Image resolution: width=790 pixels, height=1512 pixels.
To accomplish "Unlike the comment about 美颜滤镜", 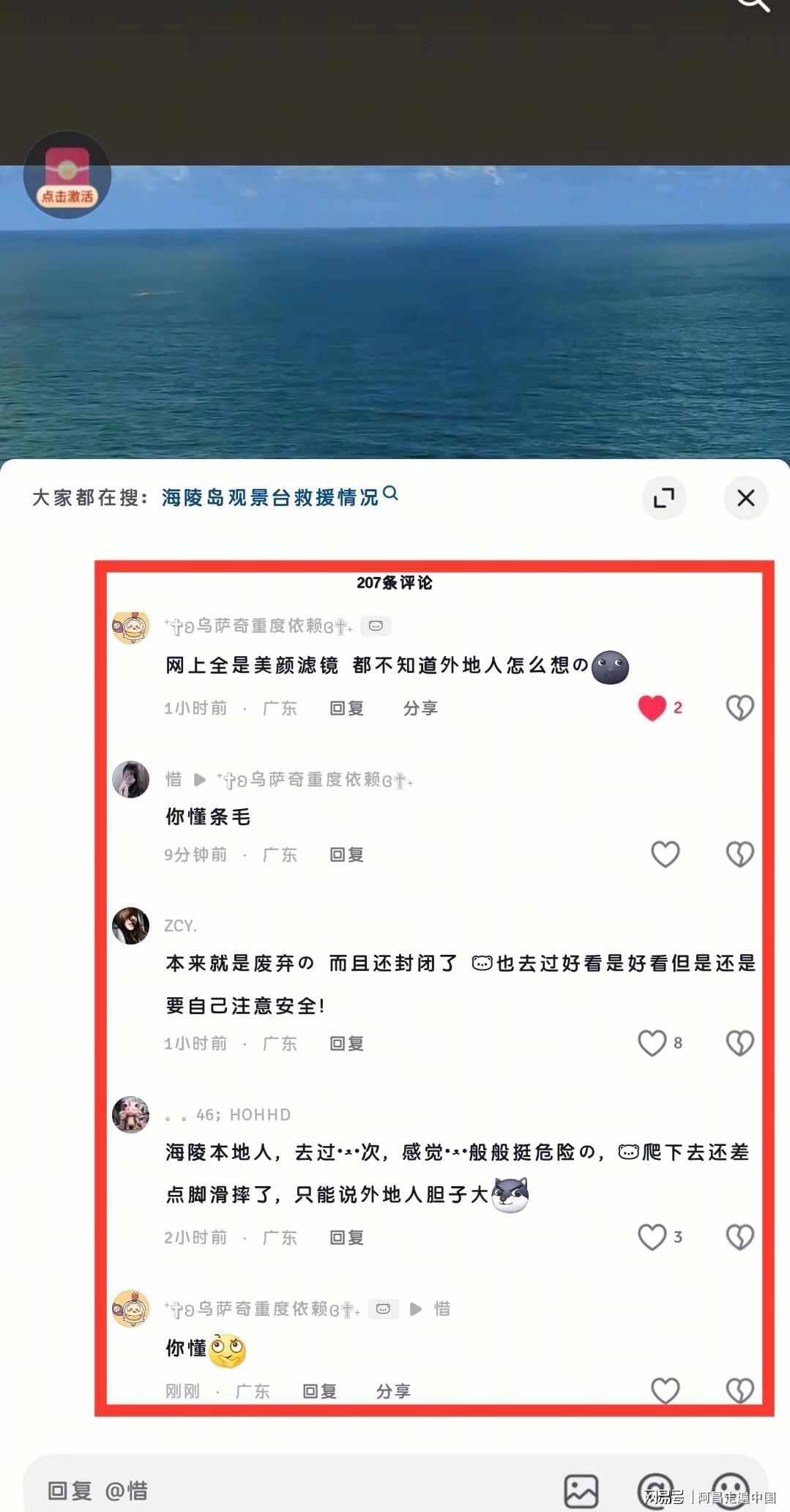I will point(652,707).
